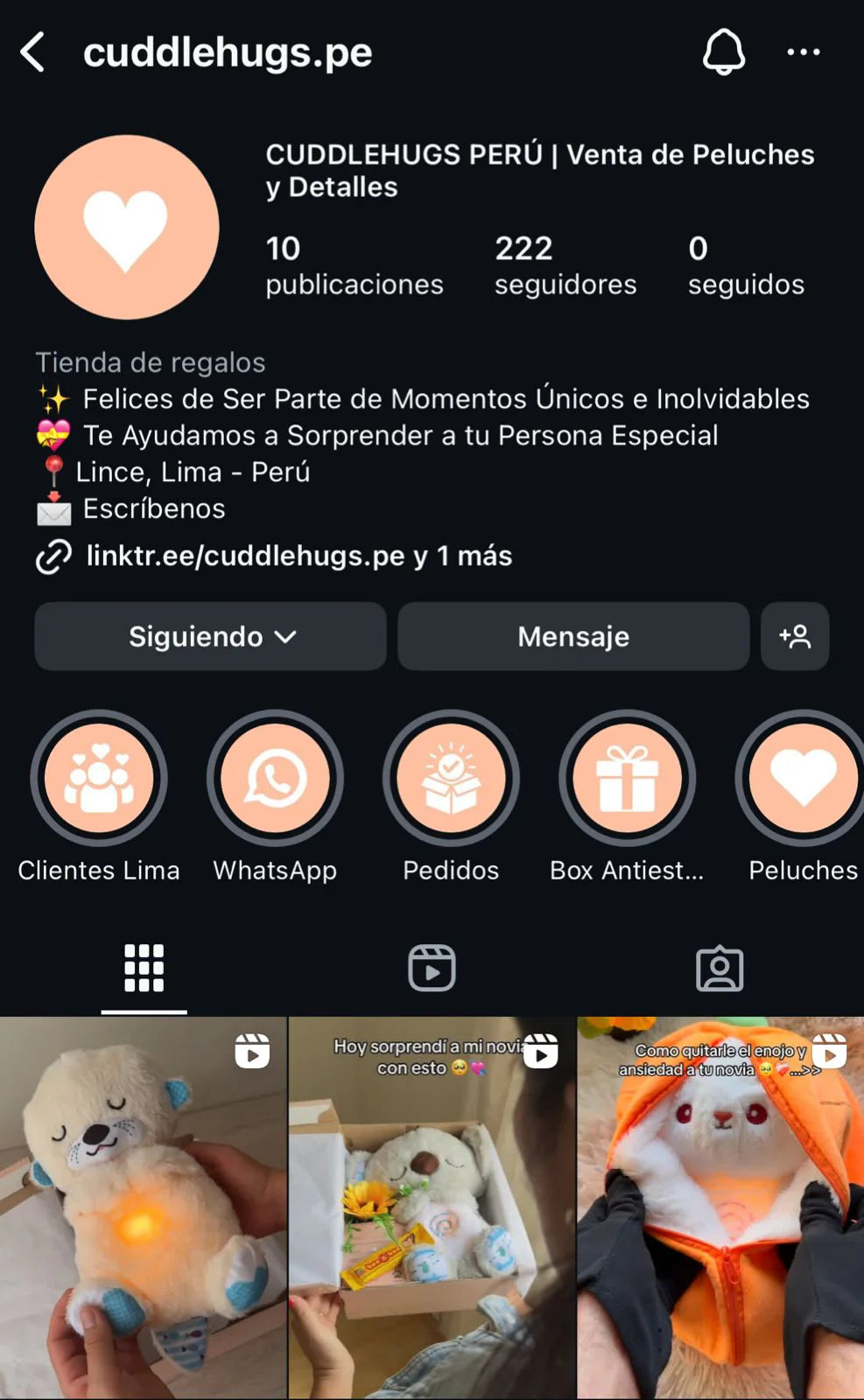
Task: Open the 'Hoy sorprendí a mi novia' reel
Action: tap(432, 1207)
